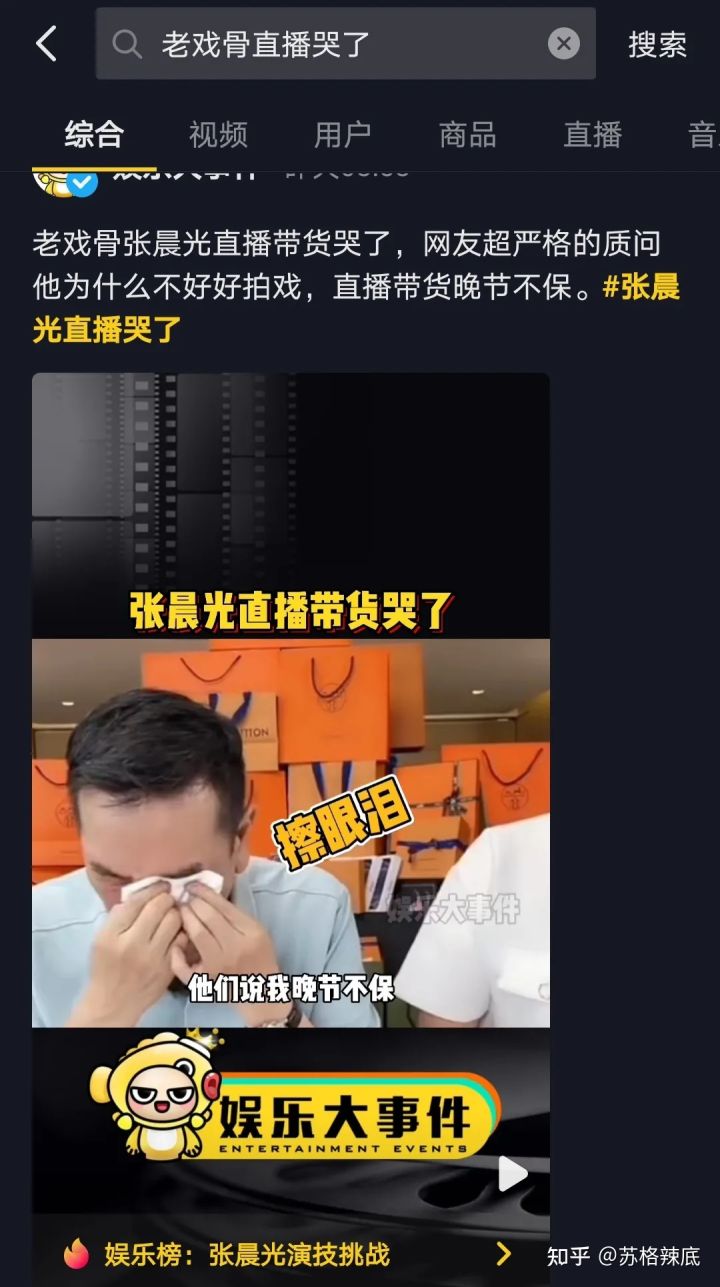Tap the 综合 tab to stay on combined results
The height and width of the screenshot is (1287, 720).
click(x=97, y=134)
